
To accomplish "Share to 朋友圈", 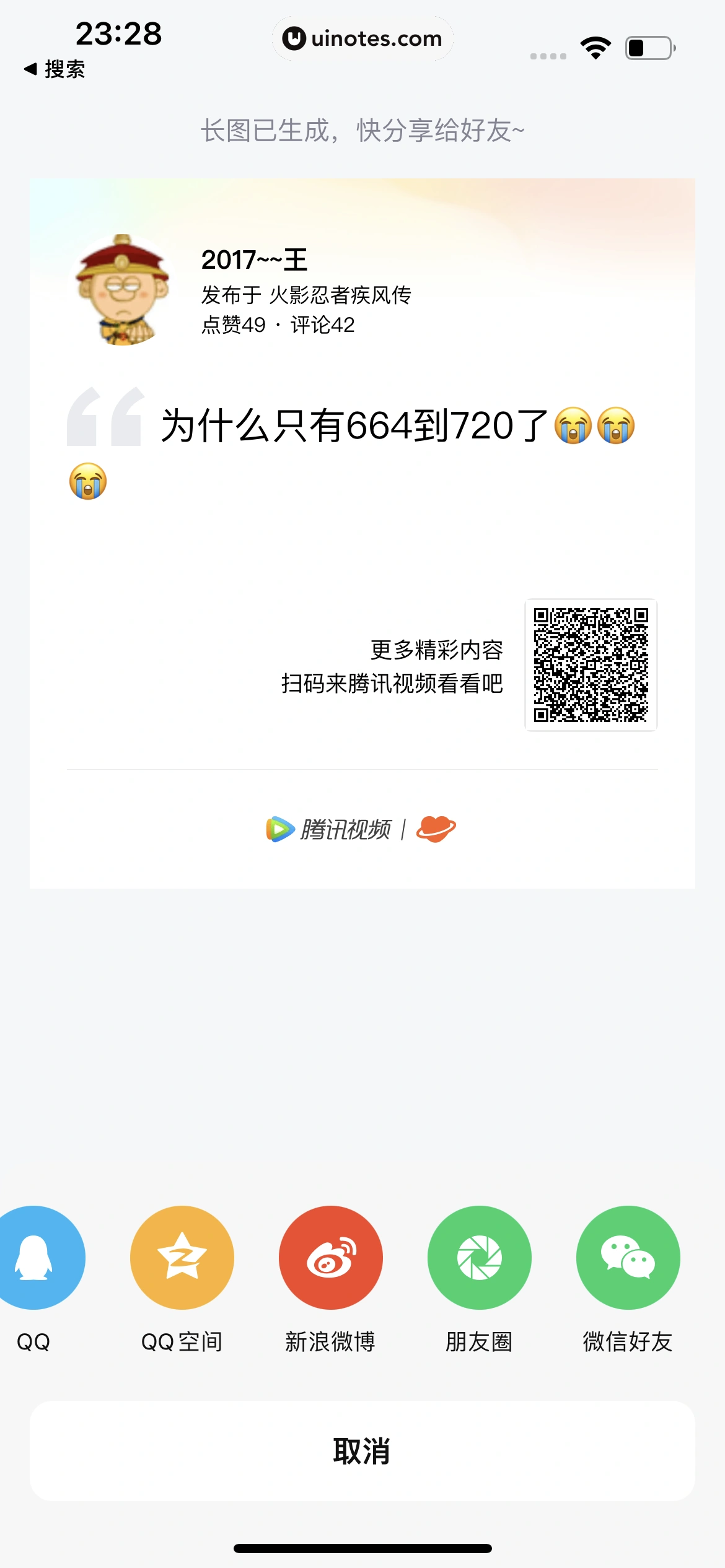I will pos(480,1257).
